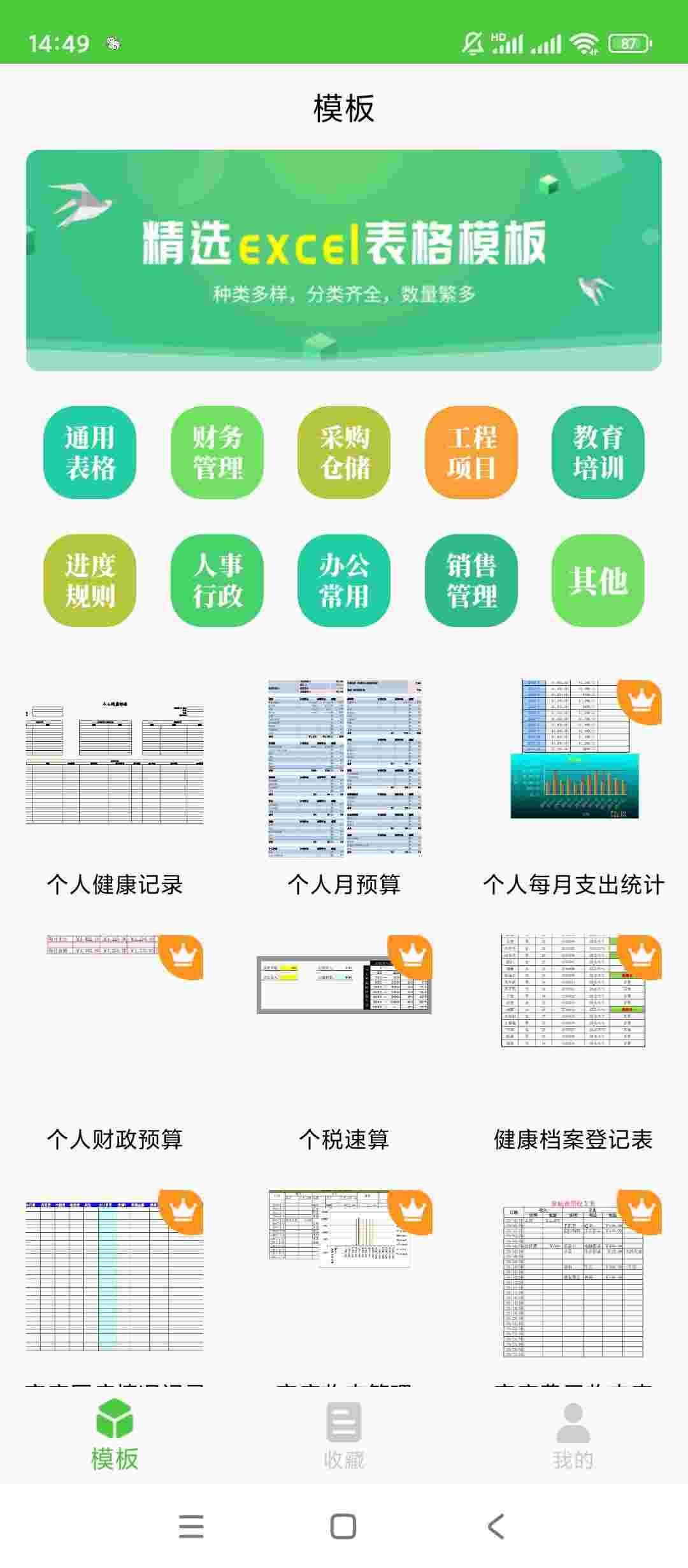Tap the 精选excel表格模板 banner
Screen dimensions: 688x1568
pos(344,260)
